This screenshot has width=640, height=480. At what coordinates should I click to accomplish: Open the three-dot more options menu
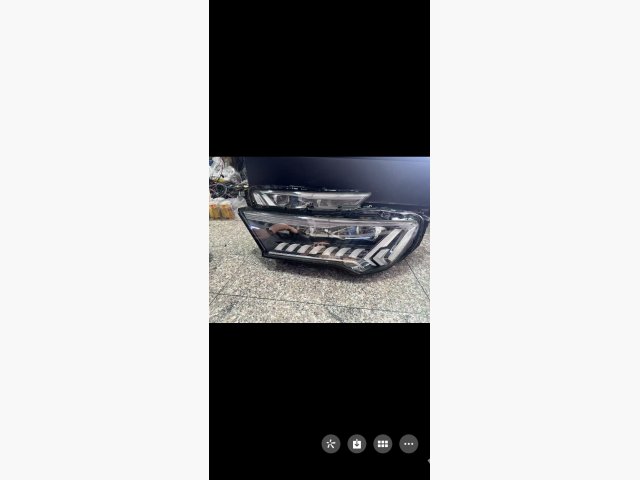tap(409, 444)
